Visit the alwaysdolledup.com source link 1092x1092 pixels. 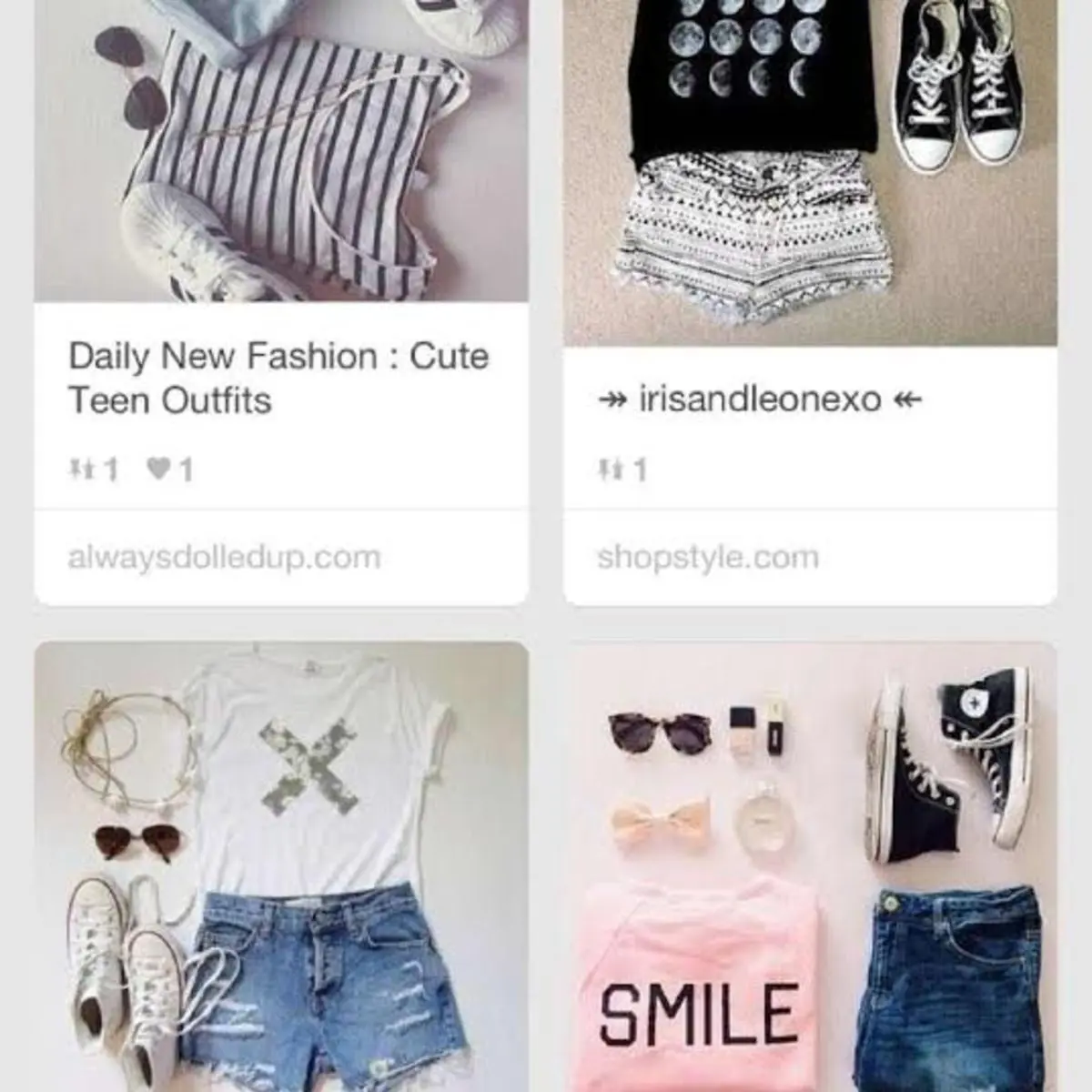tap(224, 557)
